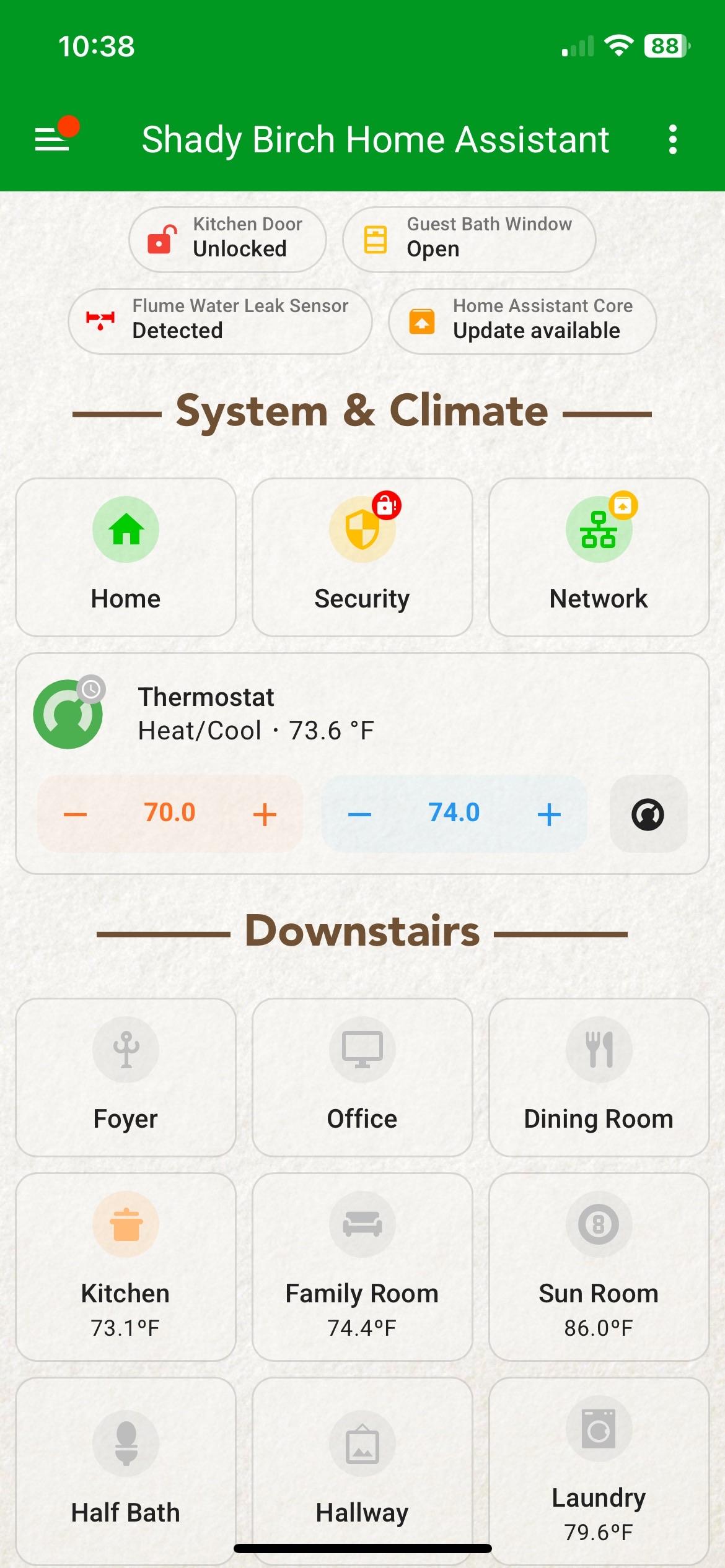
Task: Open the Kitchen room card
Action: coord(126,1267)
